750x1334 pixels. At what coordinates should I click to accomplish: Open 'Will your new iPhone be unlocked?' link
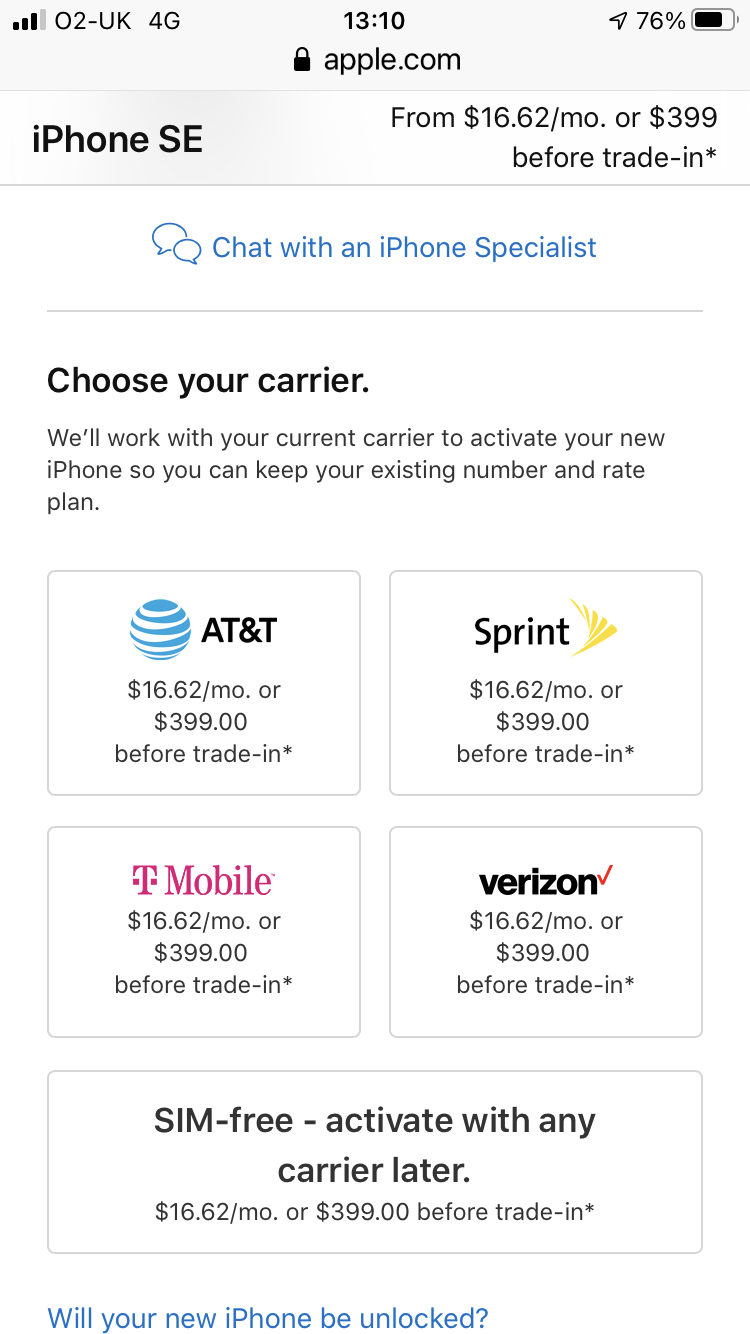click(x=268, y=1316)
